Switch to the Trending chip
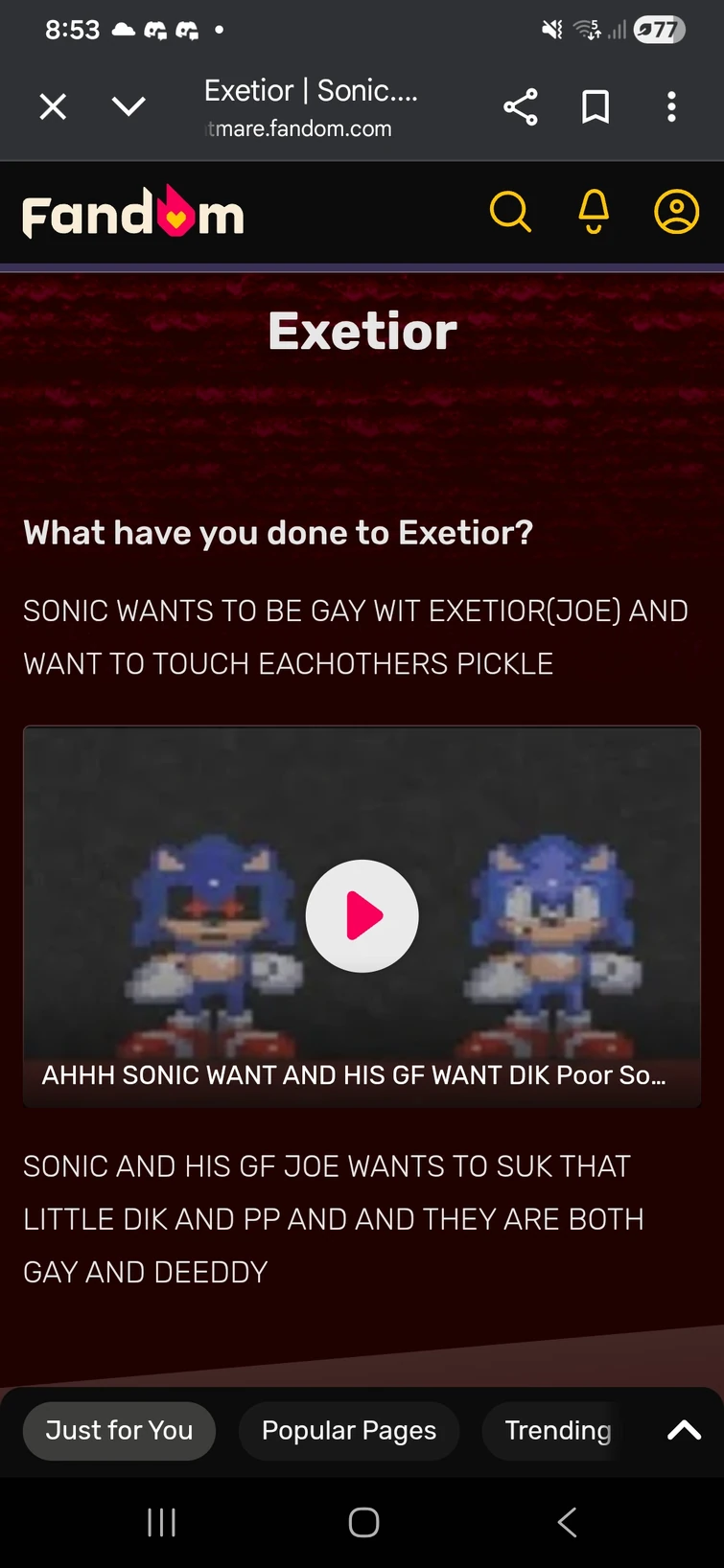724x1568 pixels. [x=558, y=1430]
